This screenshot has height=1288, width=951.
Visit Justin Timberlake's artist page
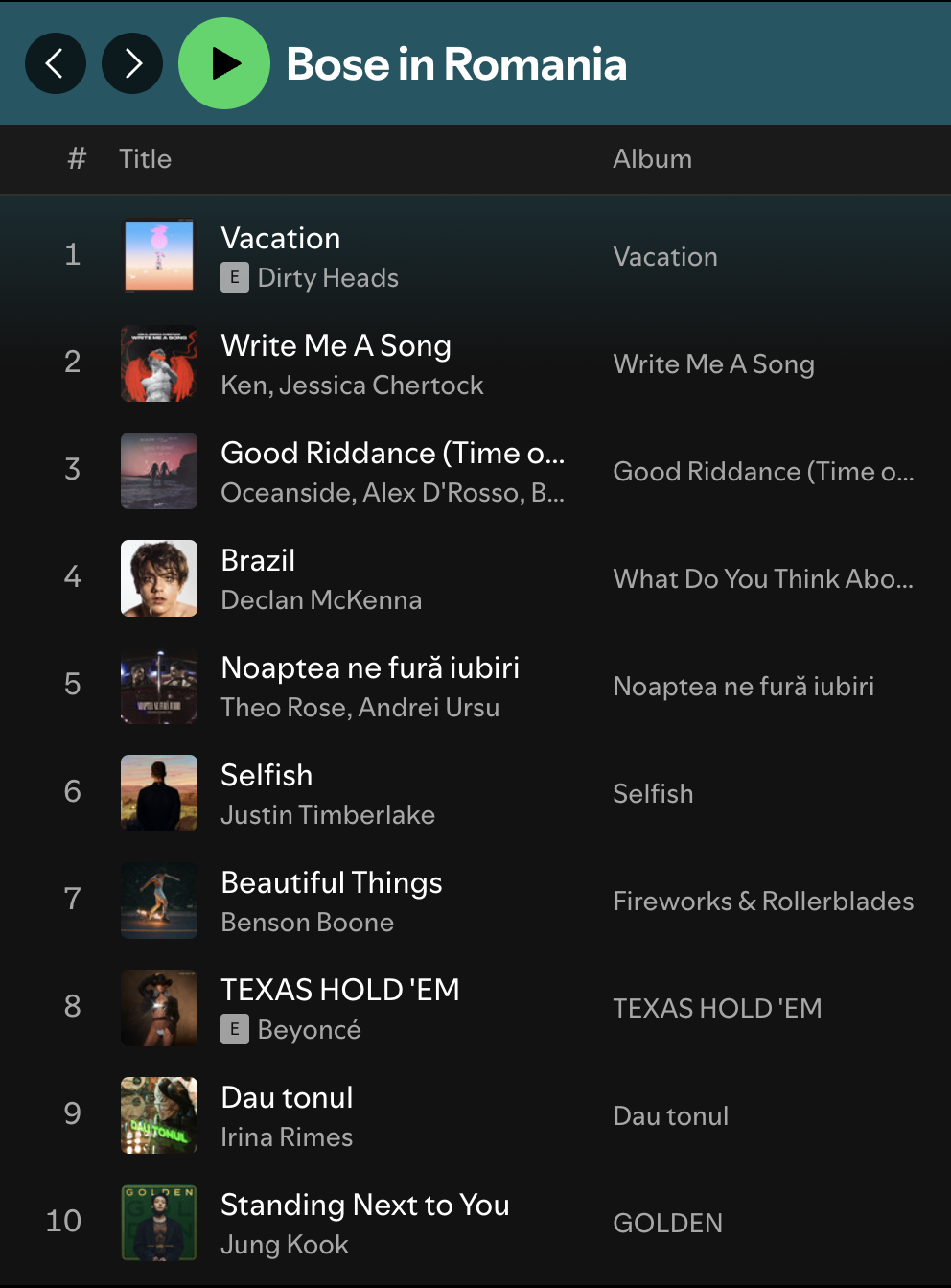[x=328, y=815]
